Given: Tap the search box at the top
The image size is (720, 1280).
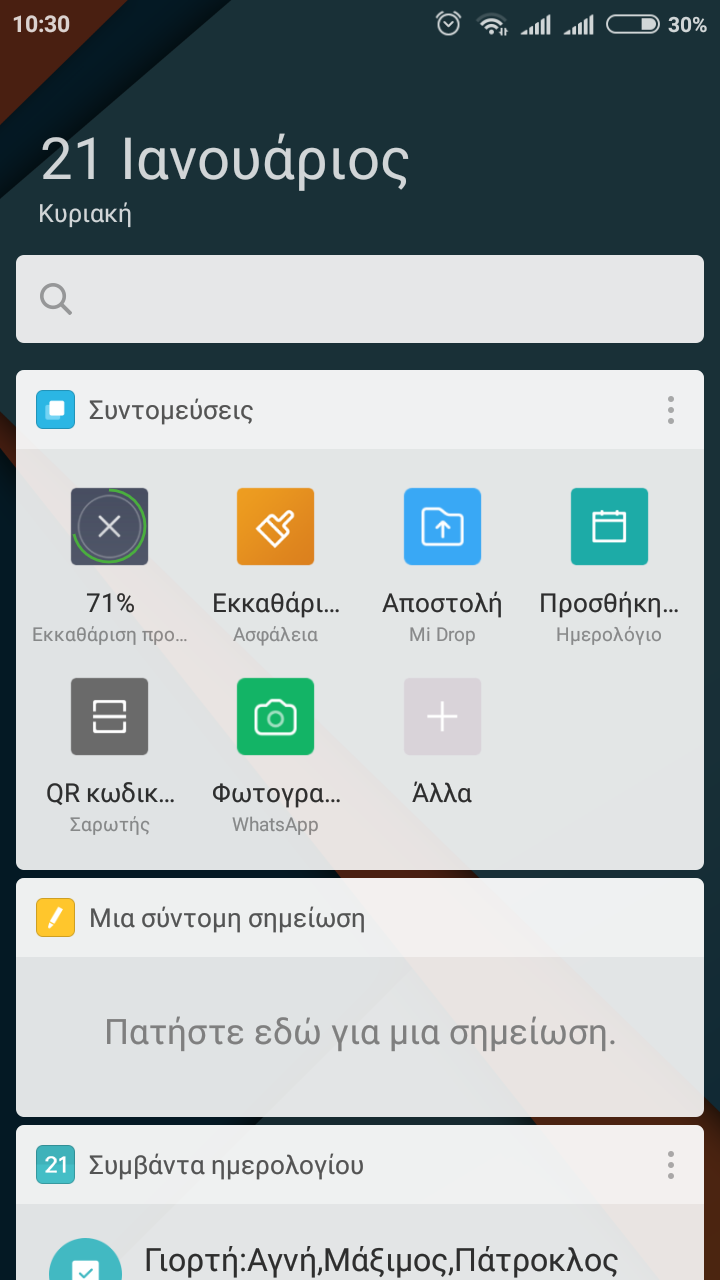Looking at the screenshot, I should pos(360,299).
